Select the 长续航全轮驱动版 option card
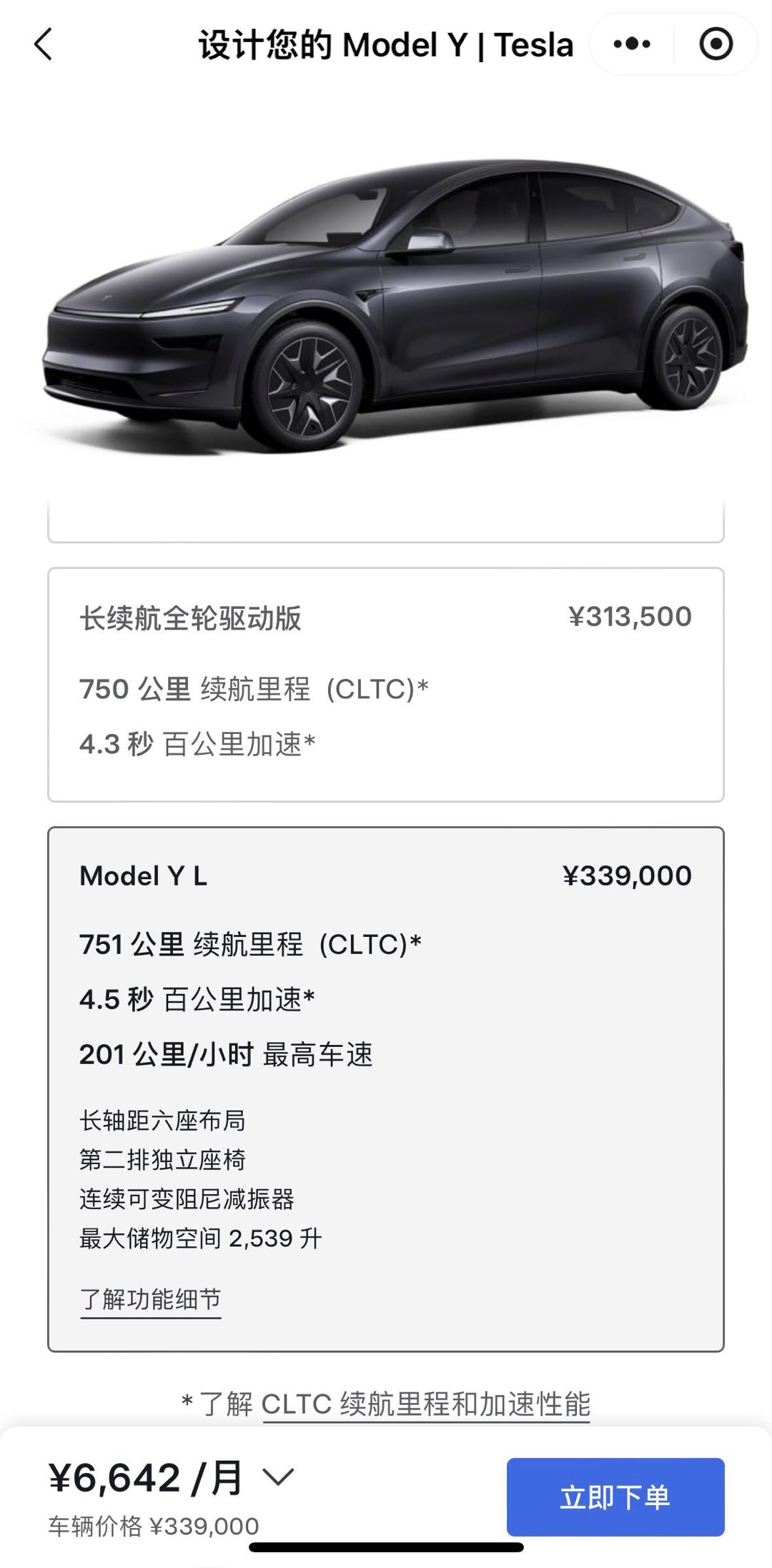The height and width of the screenshot is (1568, 772). [386, 685]
